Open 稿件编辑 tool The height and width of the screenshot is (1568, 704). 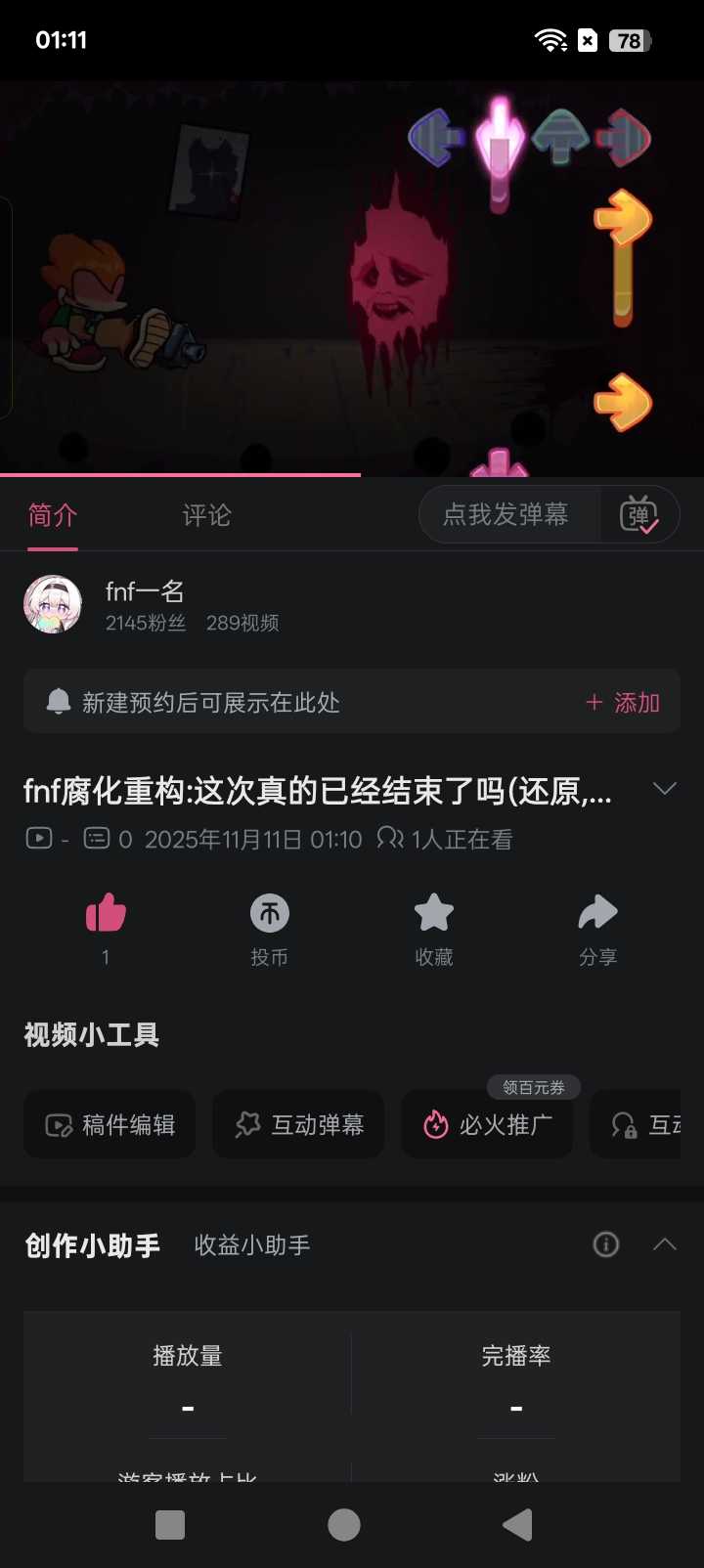[x=110, y=1125]
